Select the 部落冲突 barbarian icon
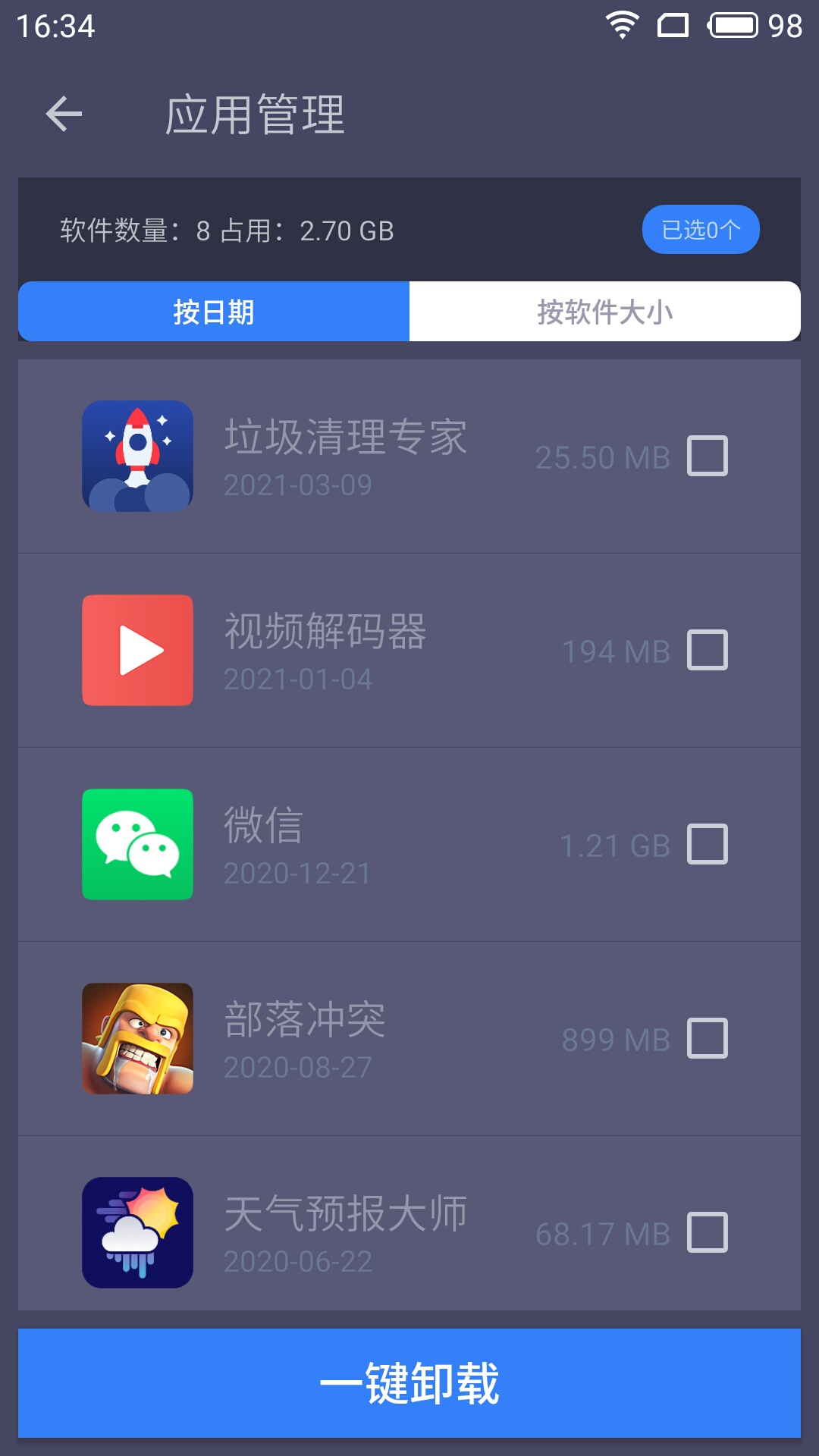This screenshot has height=1456, width=819. point(137,1039)
